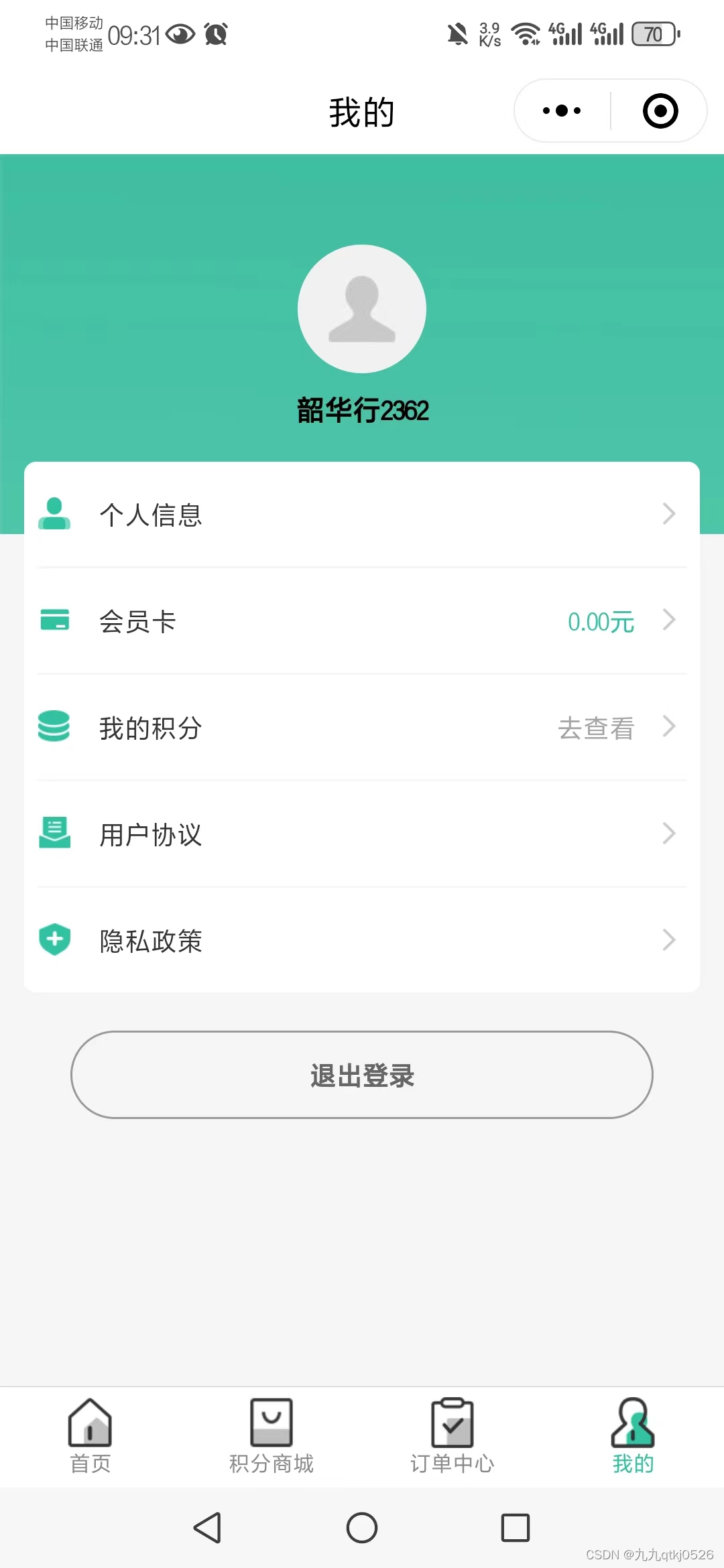This screenshot has width=724, height=1568.
Task: Open 个人信息 personal info
Action: 362,515
